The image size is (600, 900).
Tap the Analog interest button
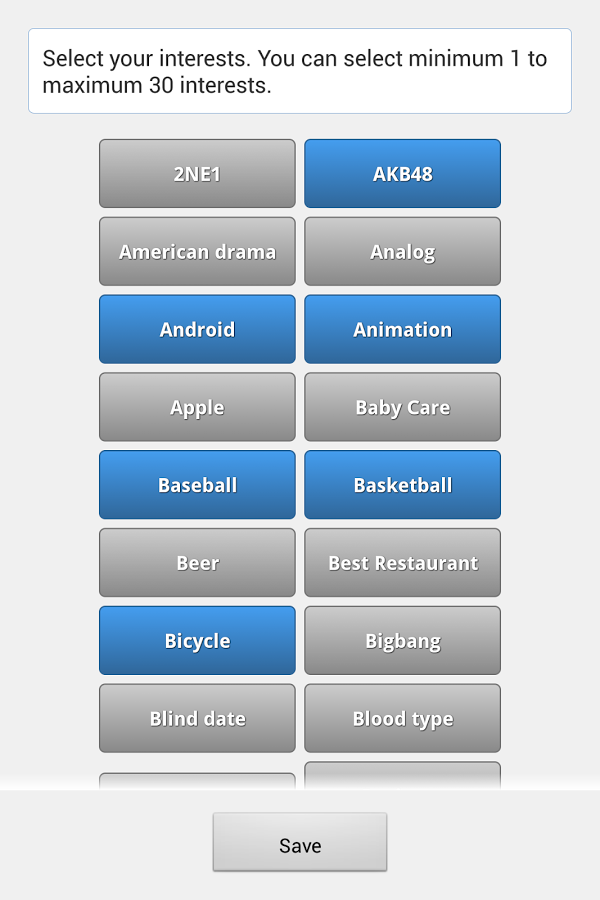[x=402, y=252]
